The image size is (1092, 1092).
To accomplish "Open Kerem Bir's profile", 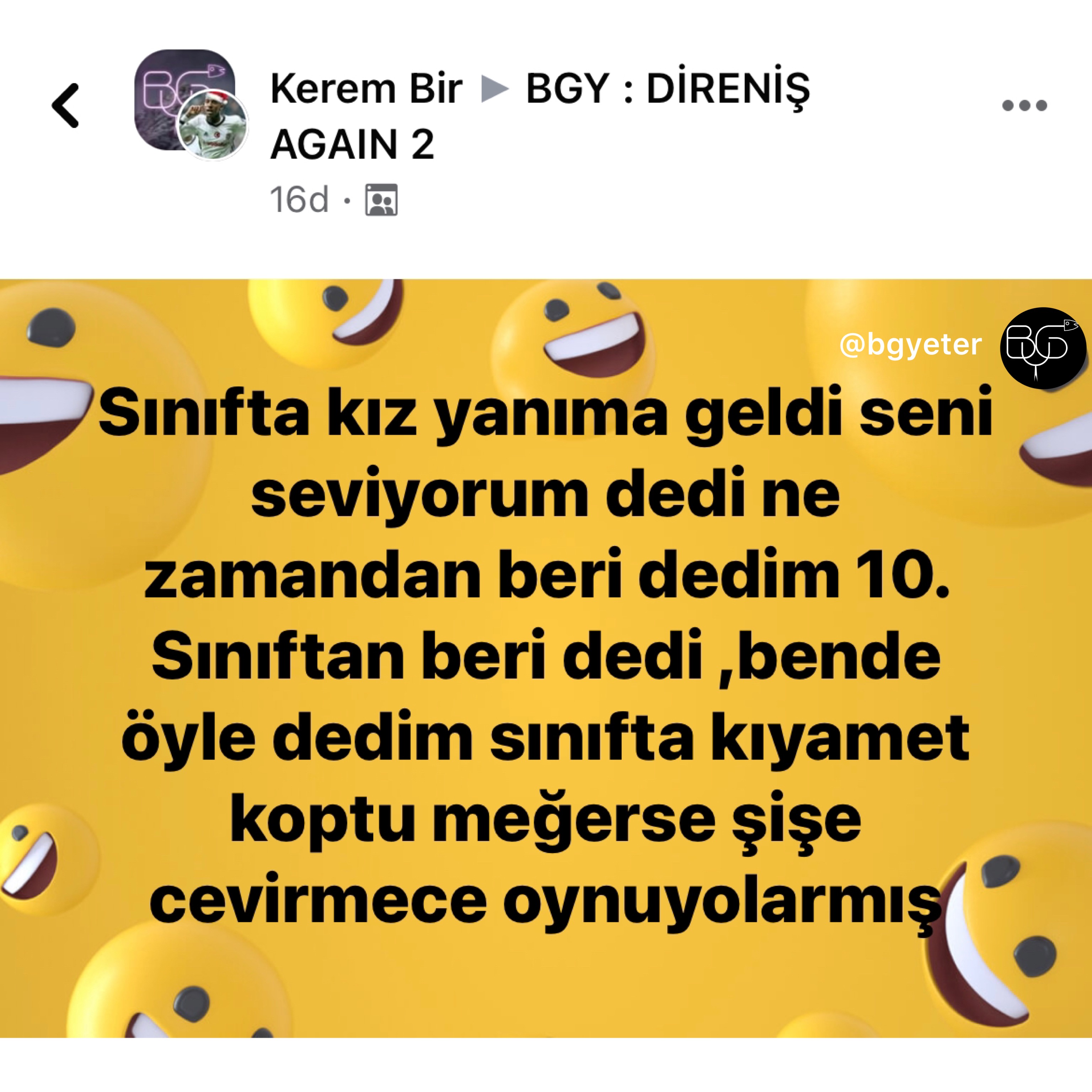I will [366, 89].
